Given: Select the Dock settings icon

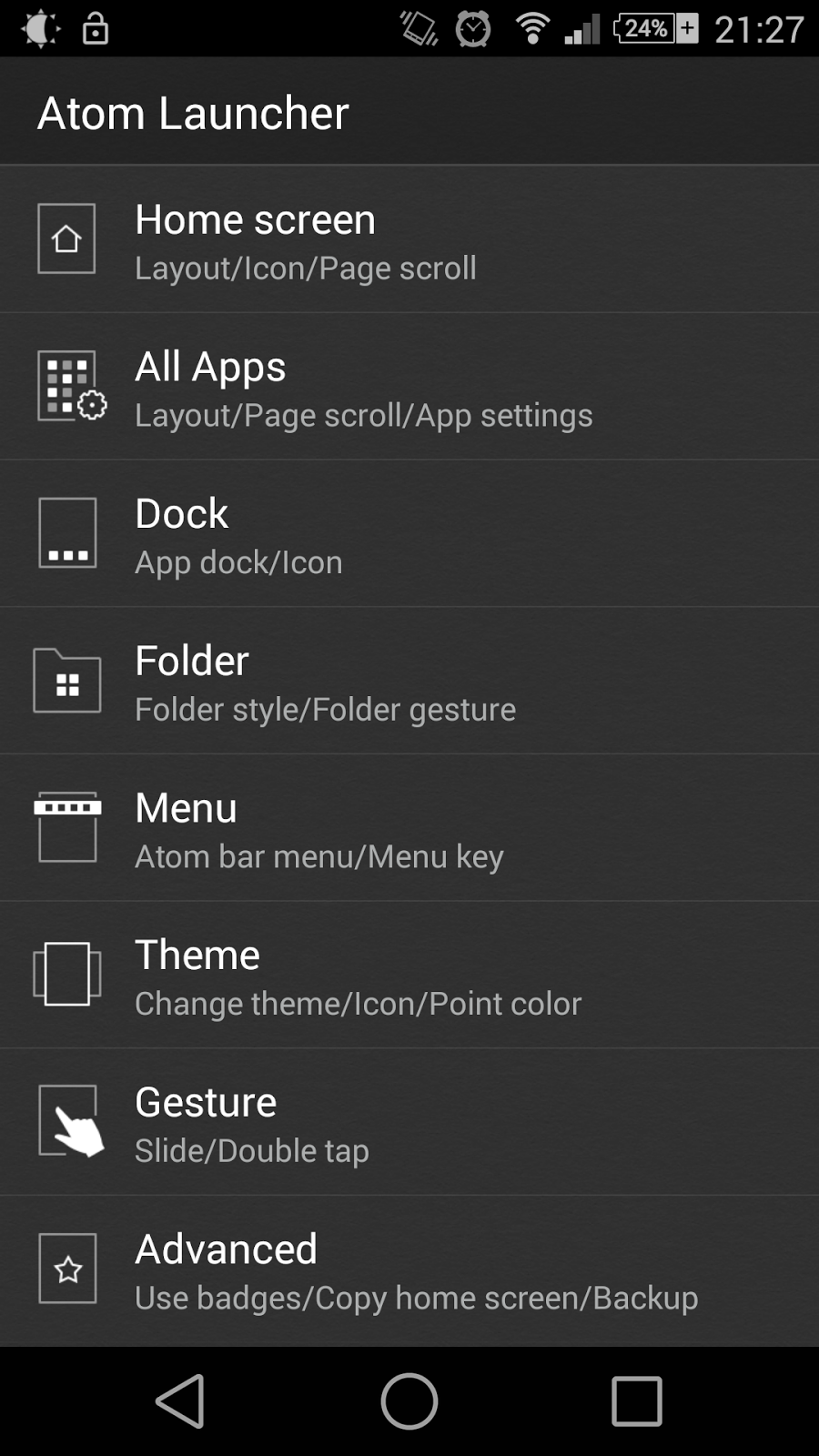Looking at the screenshot, I should (x=66, y=533).
